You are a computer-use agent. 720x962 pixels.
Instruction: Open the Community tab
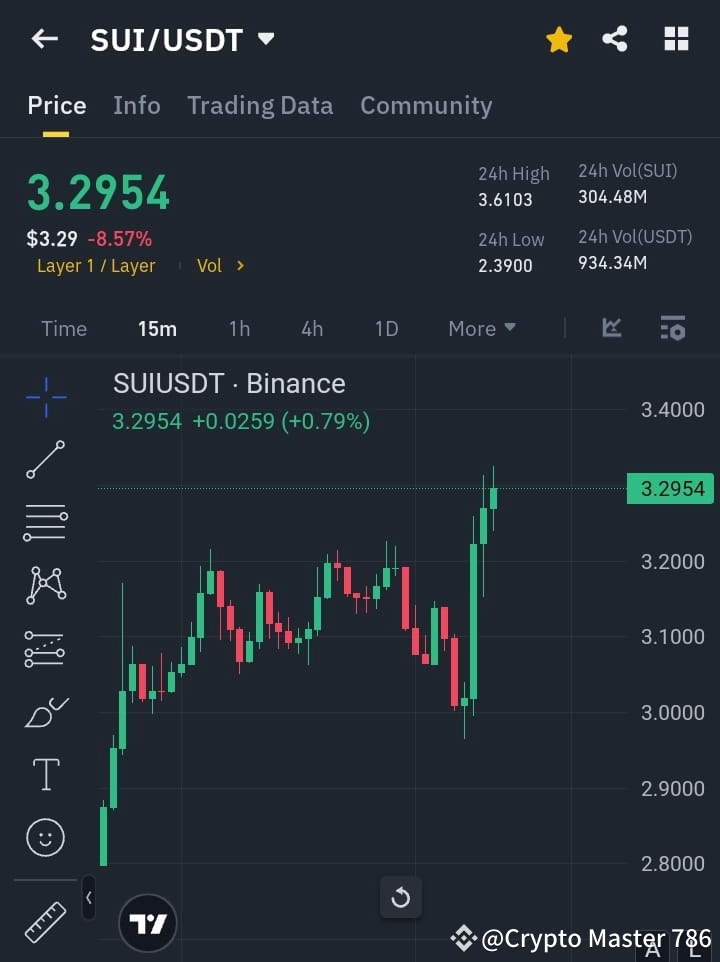coord(426,105)
